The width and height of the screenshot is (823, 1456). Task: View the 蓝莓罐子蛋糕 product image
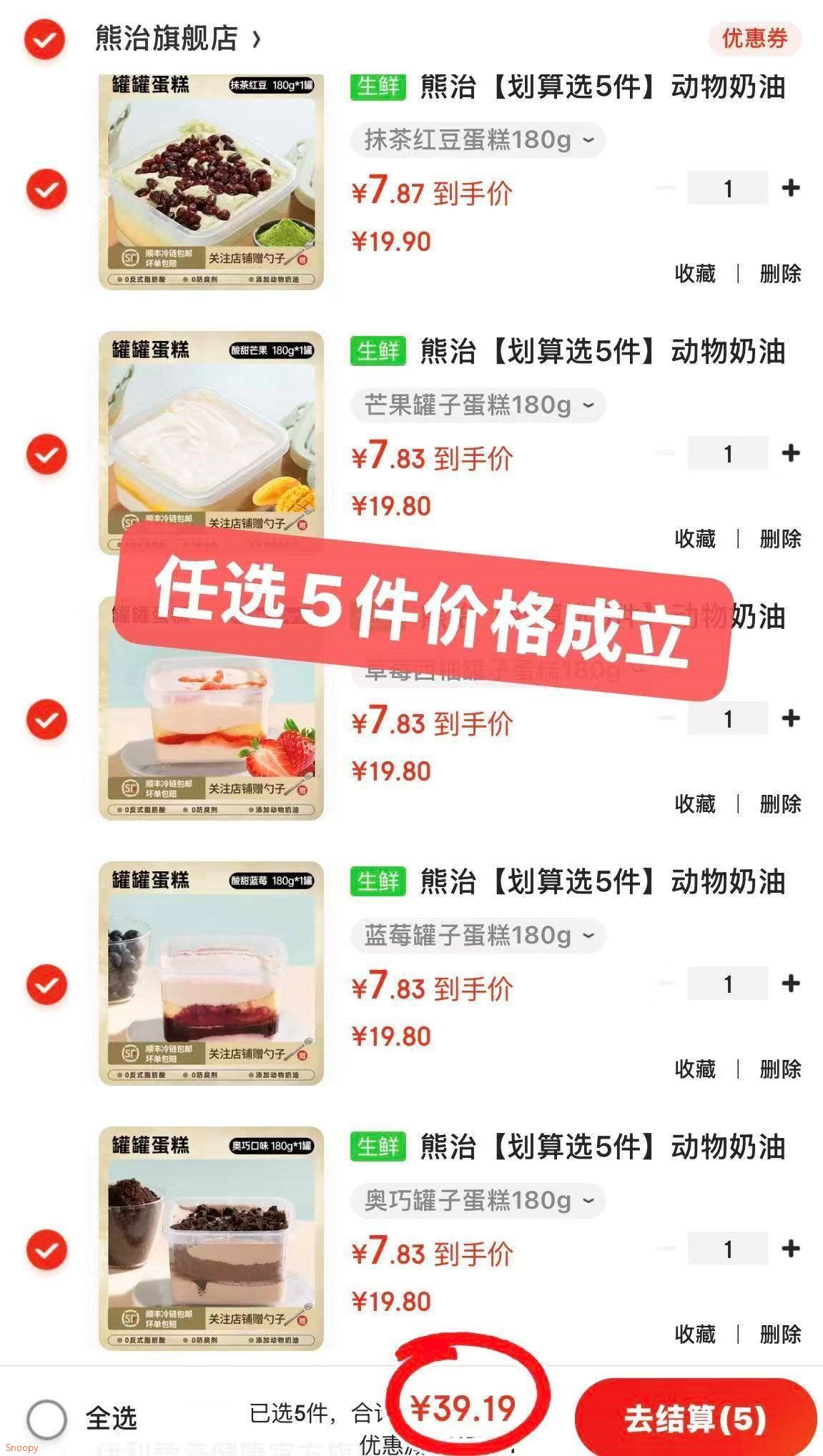click(211, 973)
